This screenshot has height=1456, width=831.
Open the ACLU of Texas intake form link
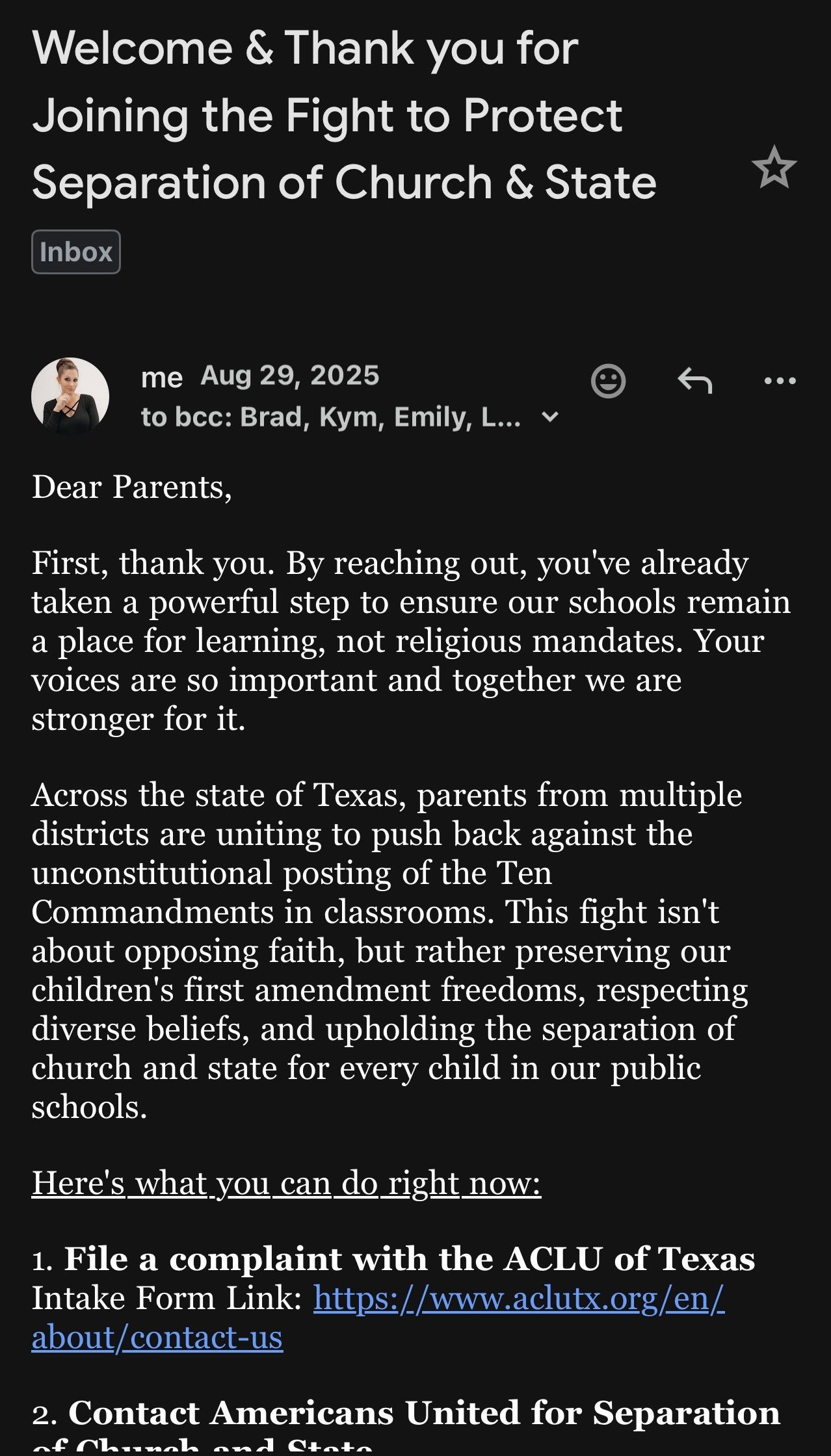[x=378, y=1318]
